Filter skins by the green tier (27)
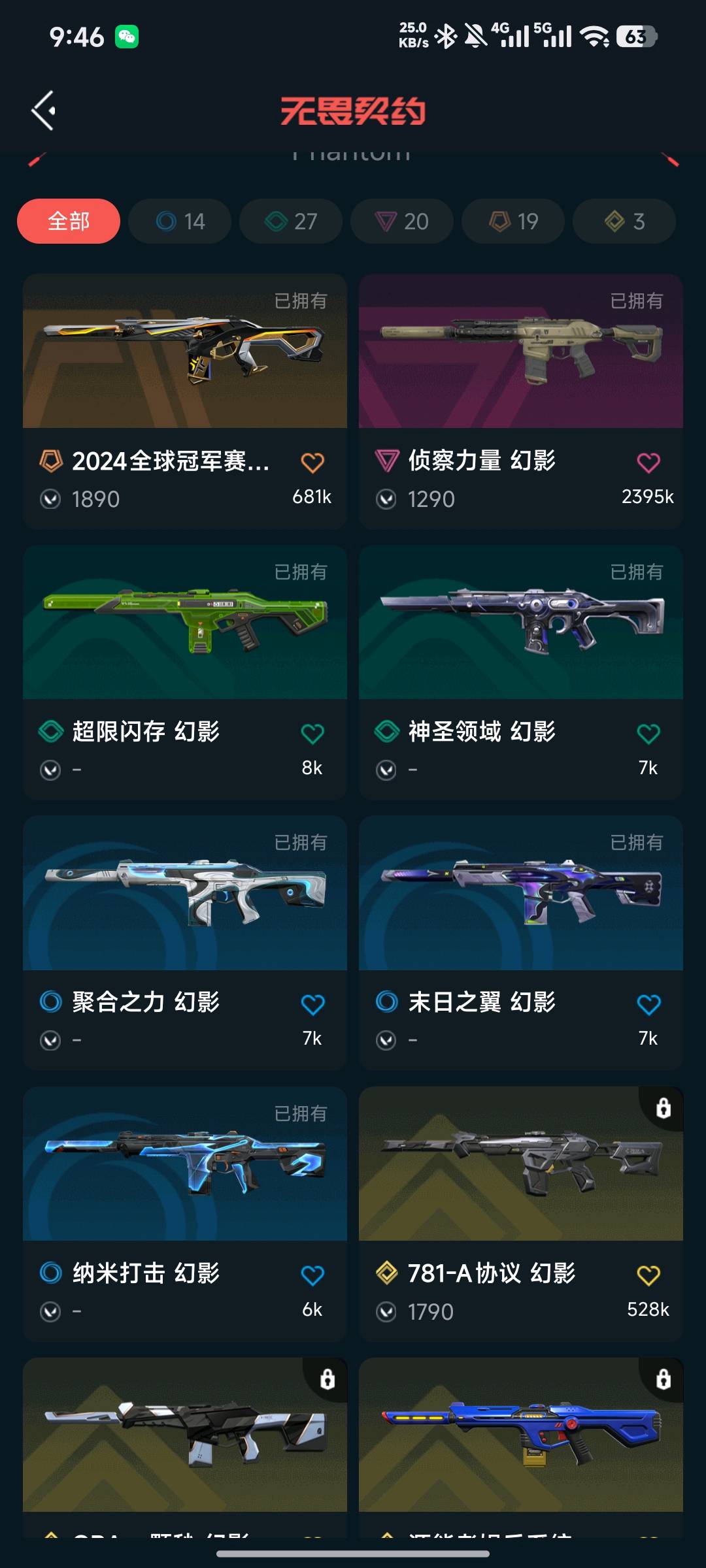The width and height of the screenshot is (706, 1568). (291, 221)
